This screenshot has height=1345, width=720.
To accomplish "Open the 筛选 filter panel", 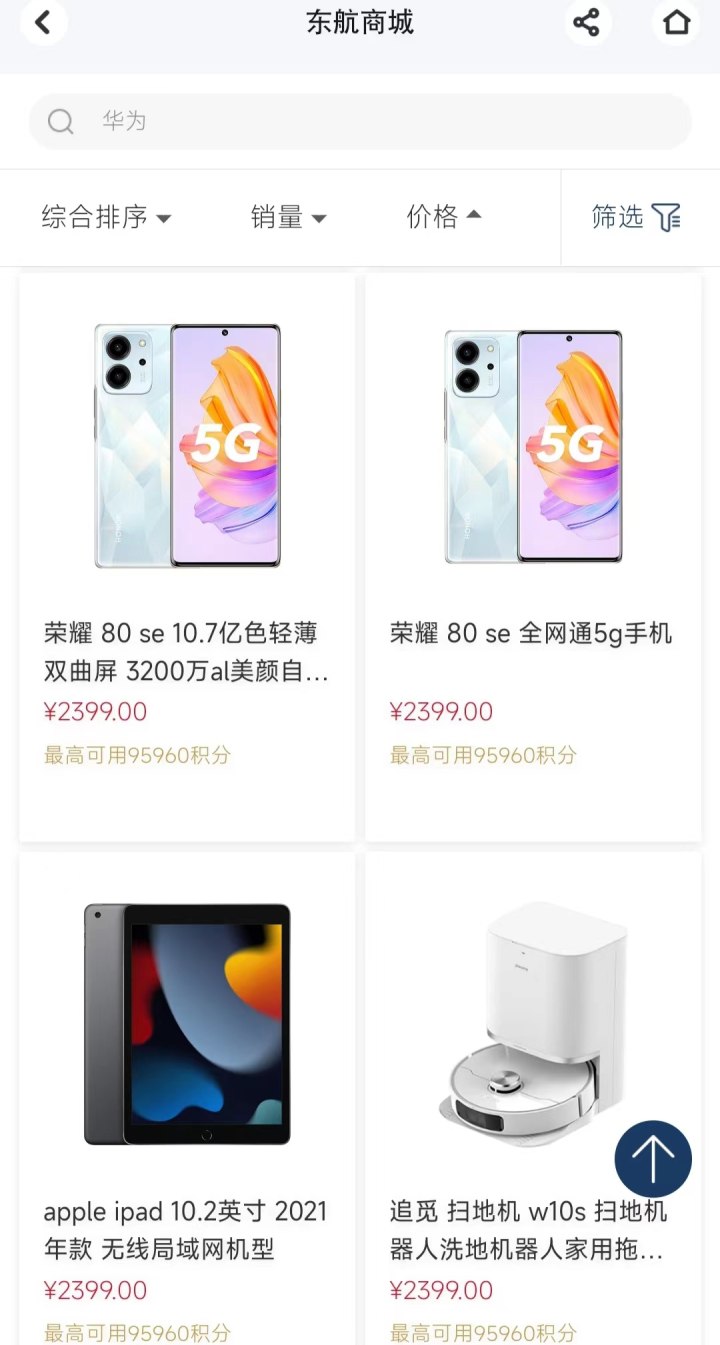I will pyautogui.click(x=636, y=217).
